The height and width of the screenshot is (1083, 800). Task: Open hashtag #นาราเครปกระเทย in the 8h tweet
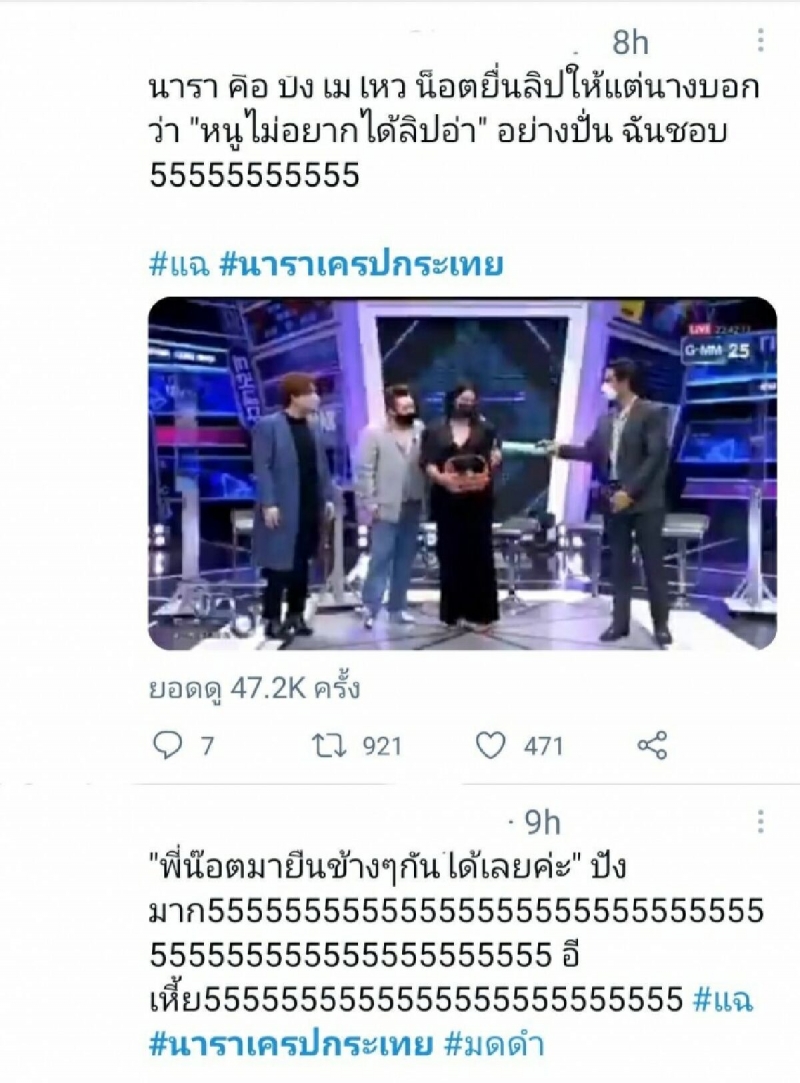[359, 265]
